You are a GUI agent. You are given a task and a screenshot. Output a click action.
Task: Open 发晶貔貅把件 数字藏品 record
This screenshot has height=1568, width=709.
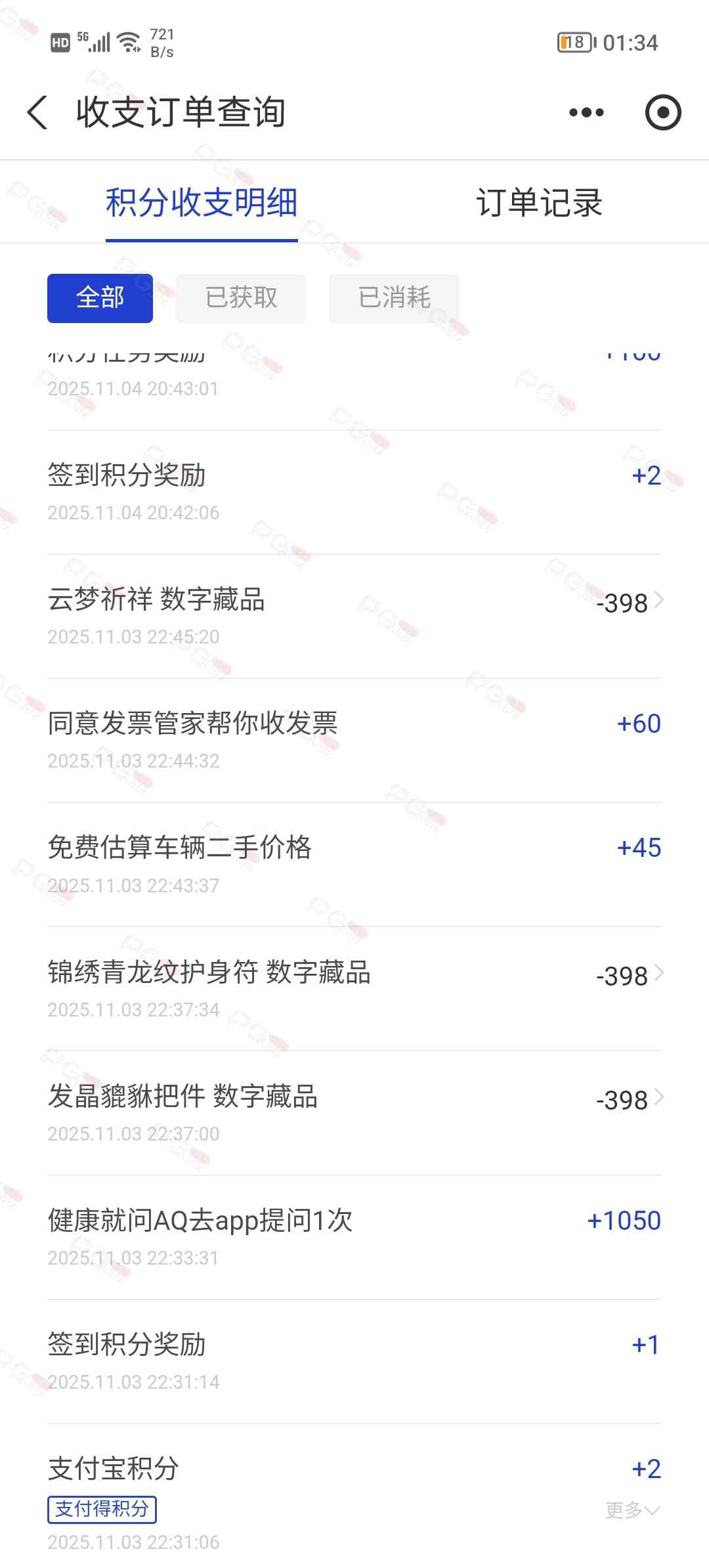point(354,1112)
